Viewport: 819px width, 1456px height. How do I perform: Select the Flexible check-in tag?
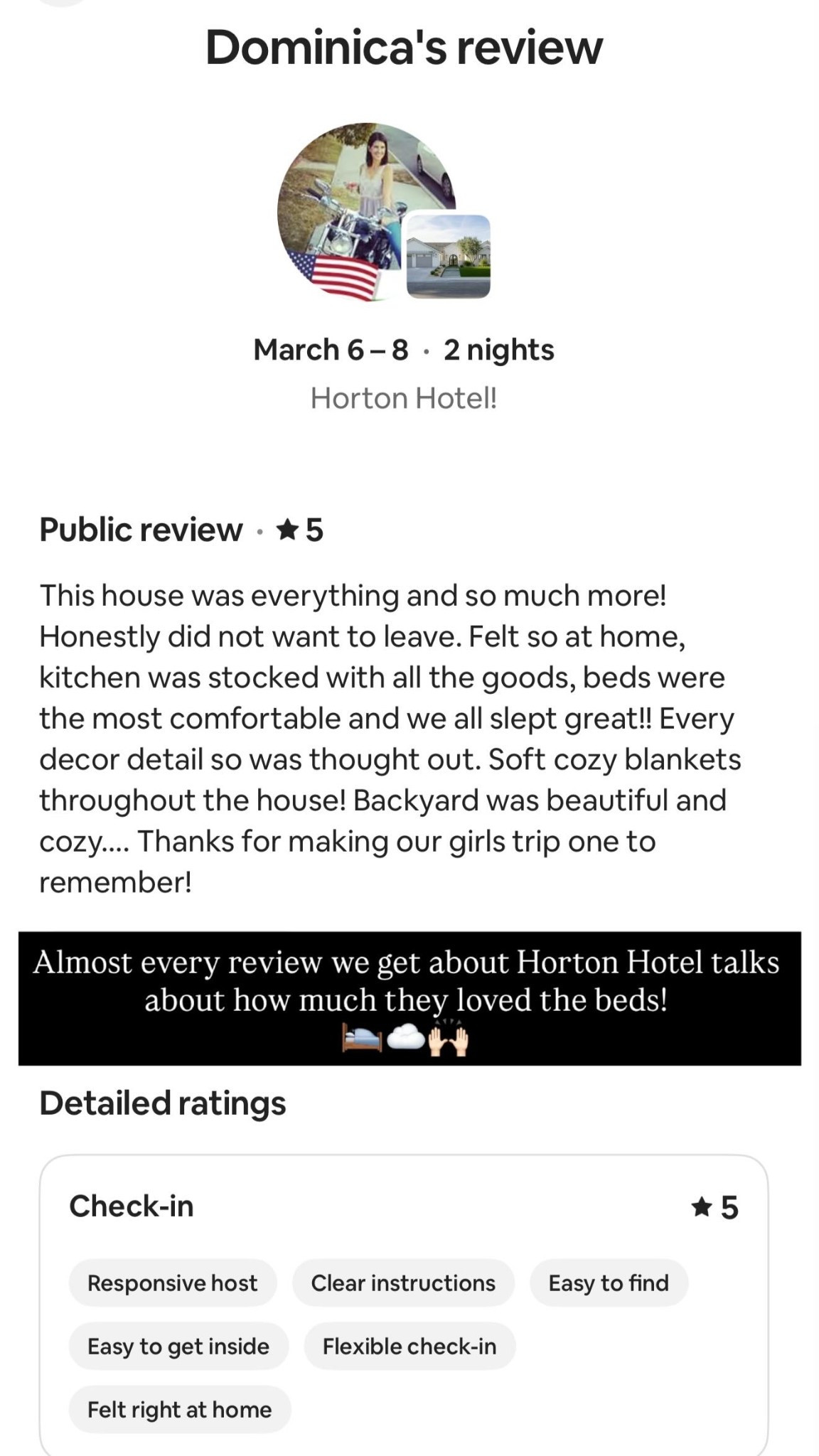click(x=411, y=1346)
